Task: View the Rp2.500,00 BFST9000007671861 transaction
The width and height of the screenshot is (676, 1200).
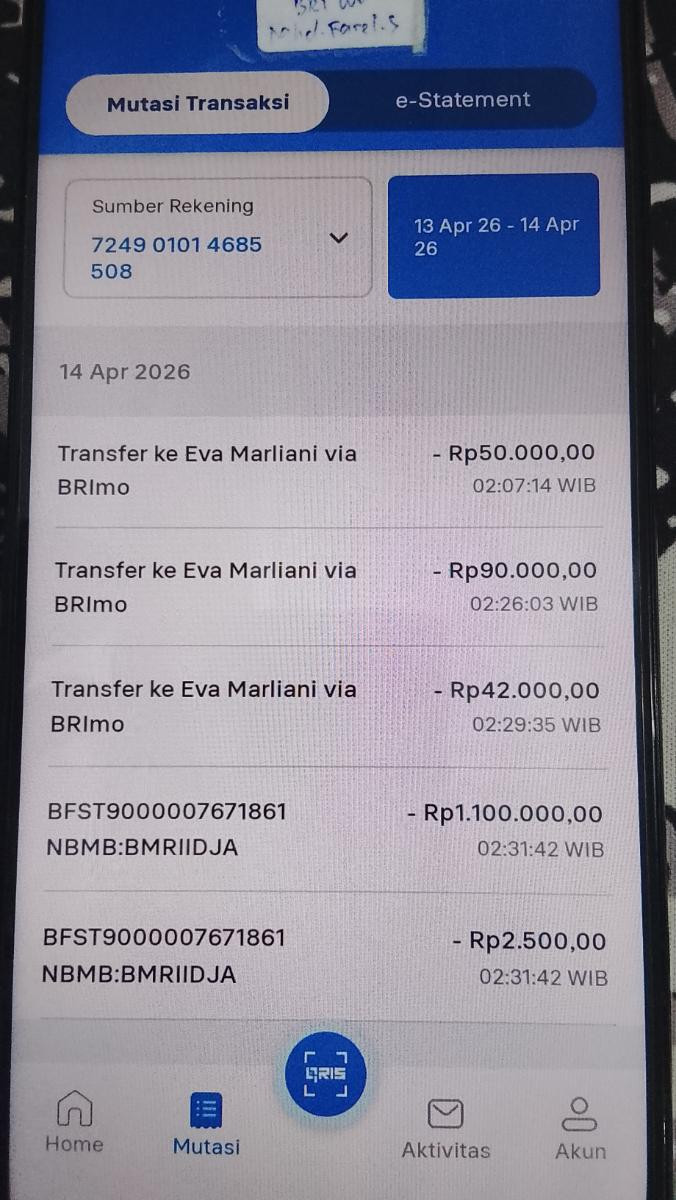Action: click(x=327, y=956)
